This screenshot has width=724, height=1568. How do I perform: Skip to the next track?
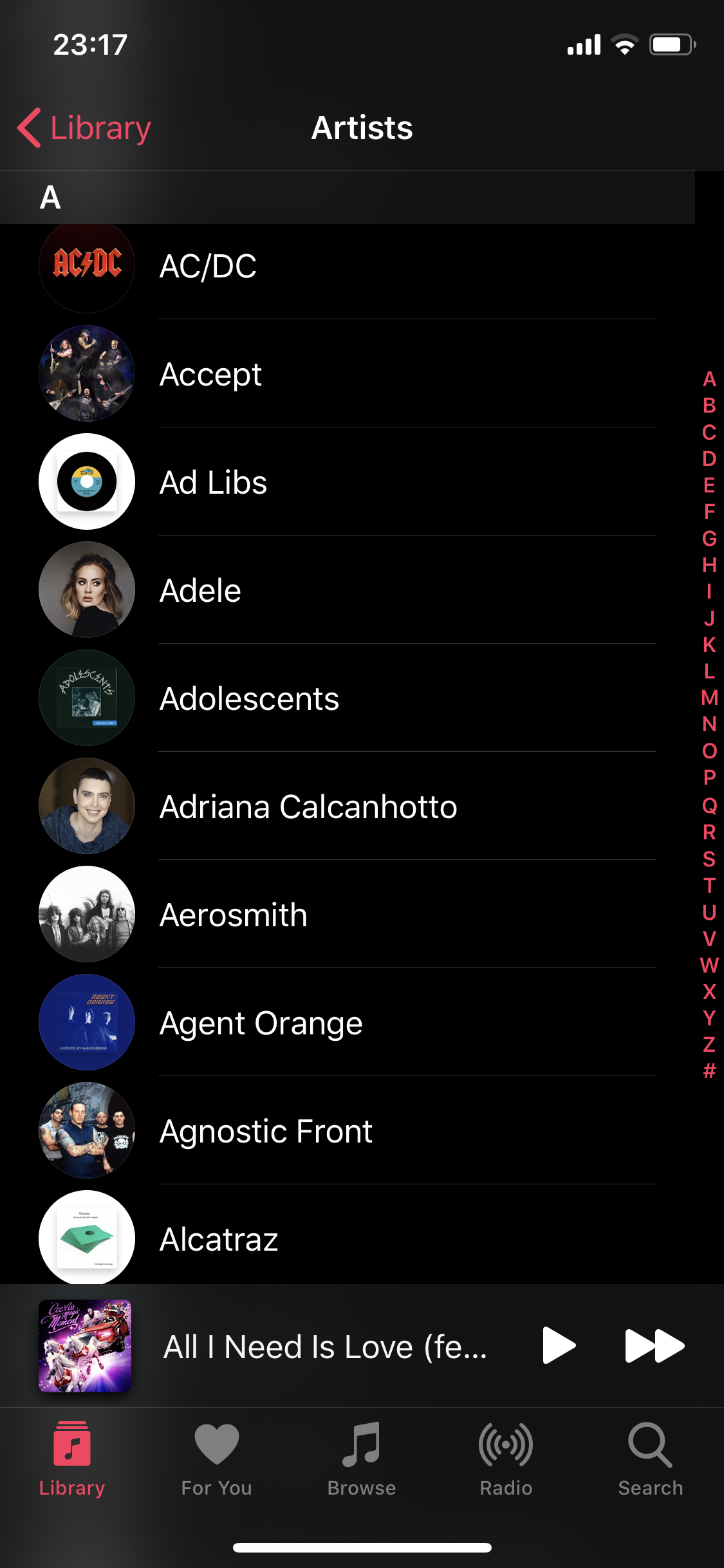(x=654, y=1345)
